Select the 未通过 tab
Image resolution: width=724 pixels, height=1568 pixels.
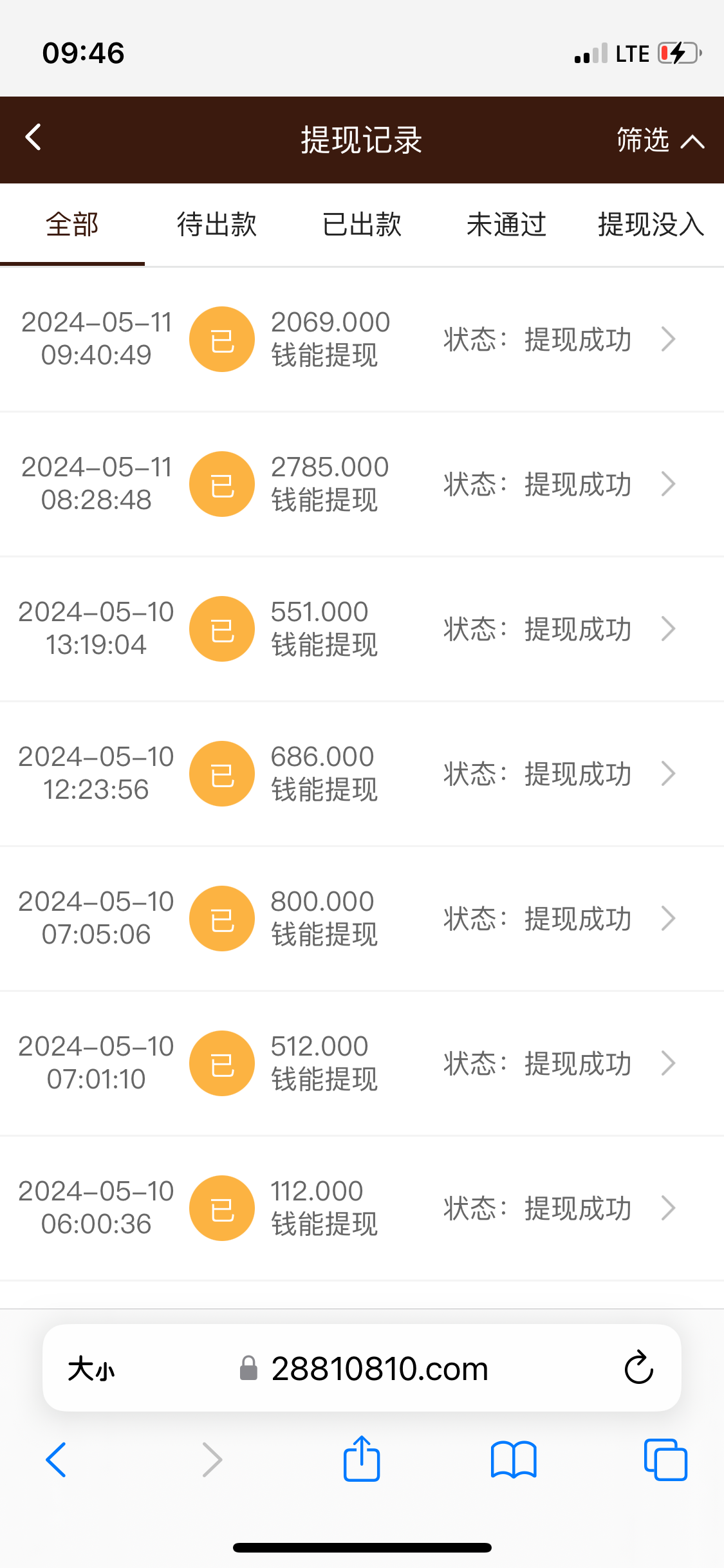[x=506, y=225]
